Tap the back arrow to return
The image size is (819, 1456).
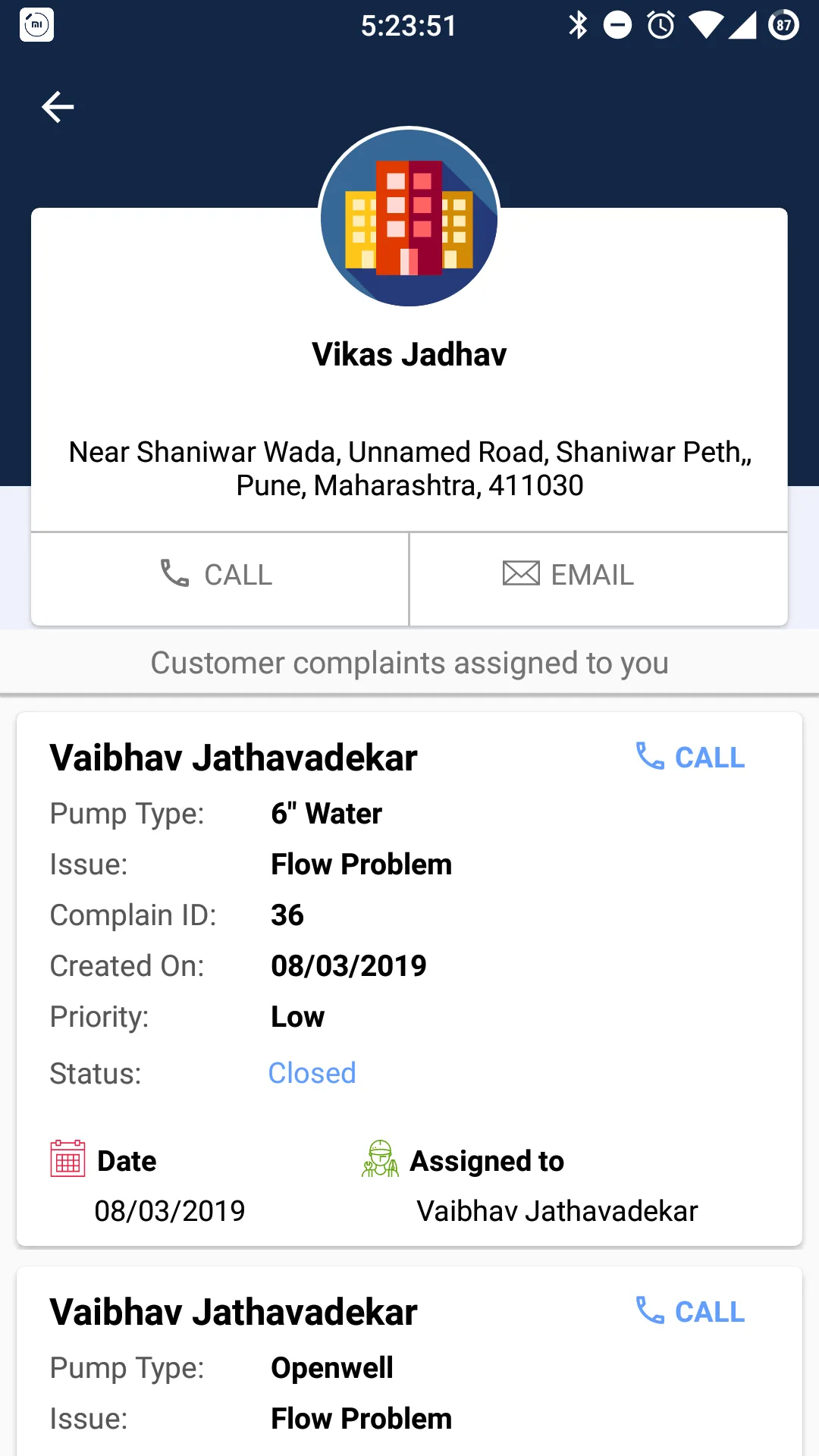[x=58, y=106]
